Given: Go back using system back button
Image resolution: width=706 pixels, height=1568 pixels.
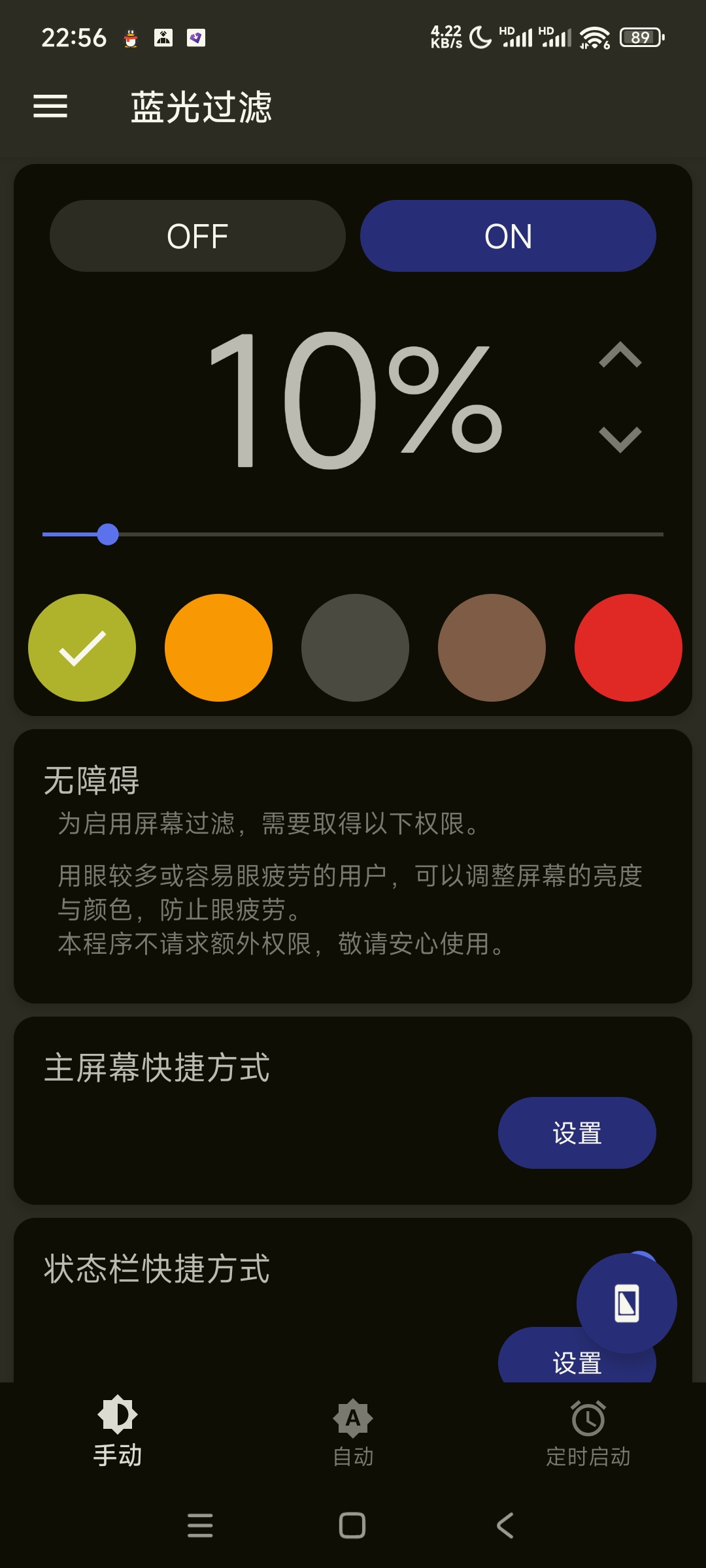Looking at the screenshot, I should click(505, 1526).
